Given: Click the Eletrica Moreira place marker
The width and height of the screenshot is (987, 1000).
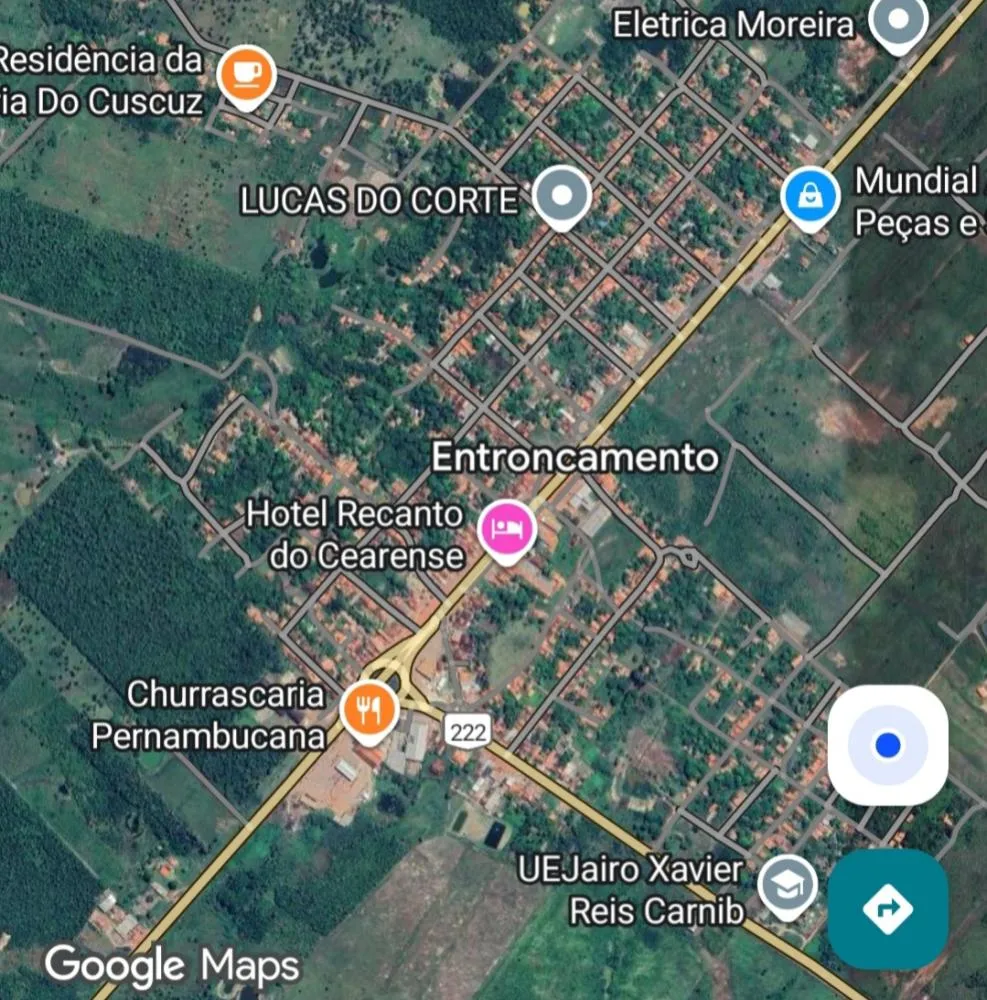Looking at the screenshot, I should [x=897, y=23].
